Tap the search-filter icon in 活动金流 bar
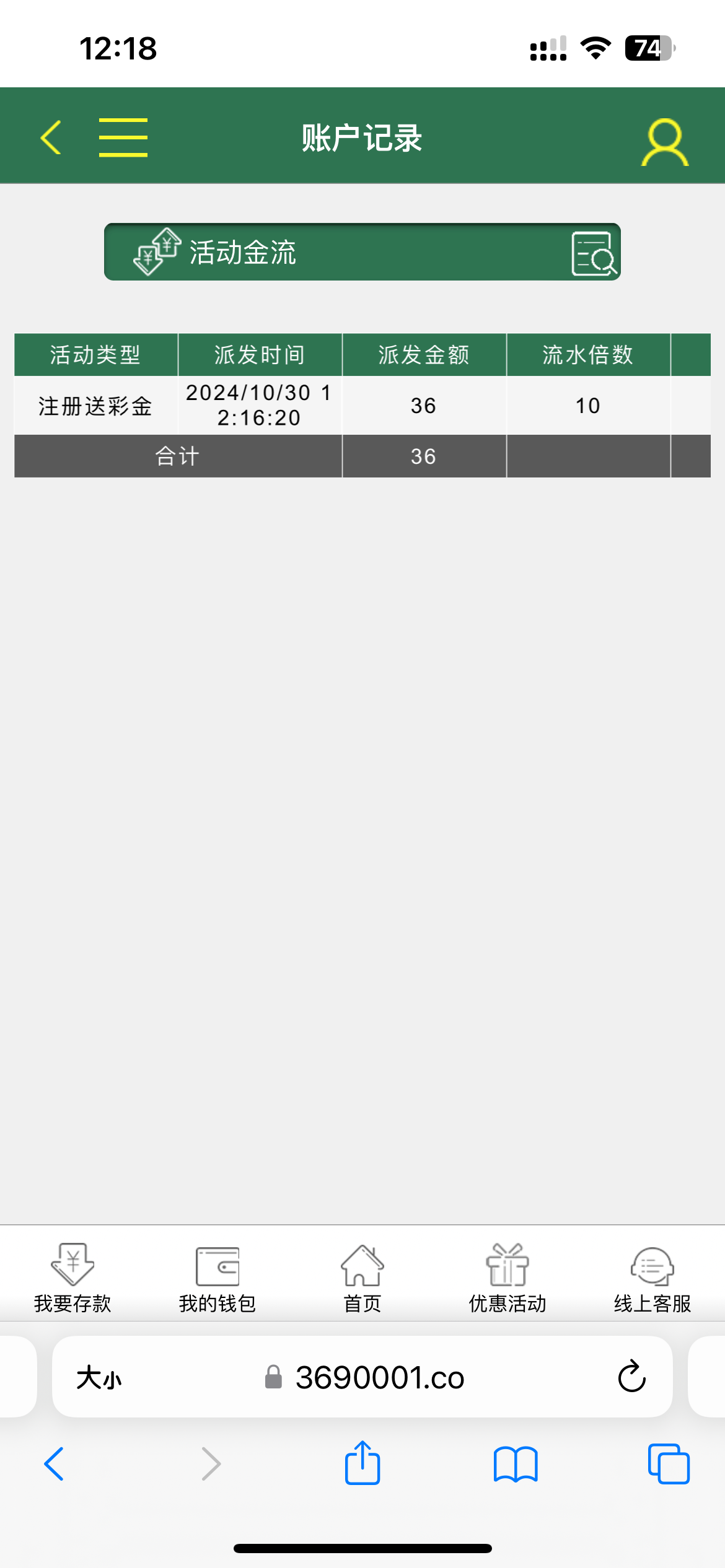 point(594,253)
